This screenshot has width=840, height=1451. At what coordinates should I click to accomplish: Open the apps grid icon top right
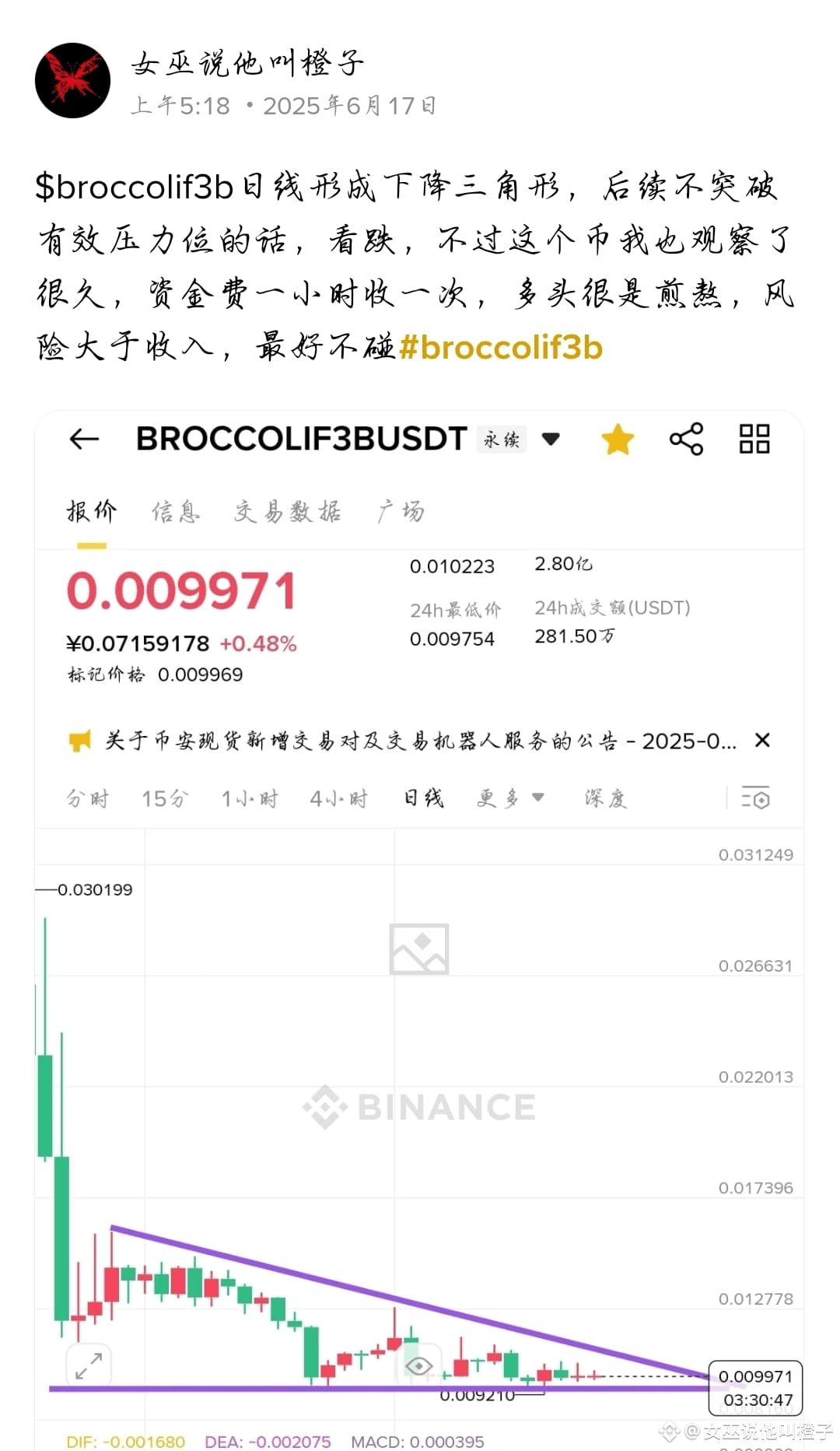tap(752, 439)
